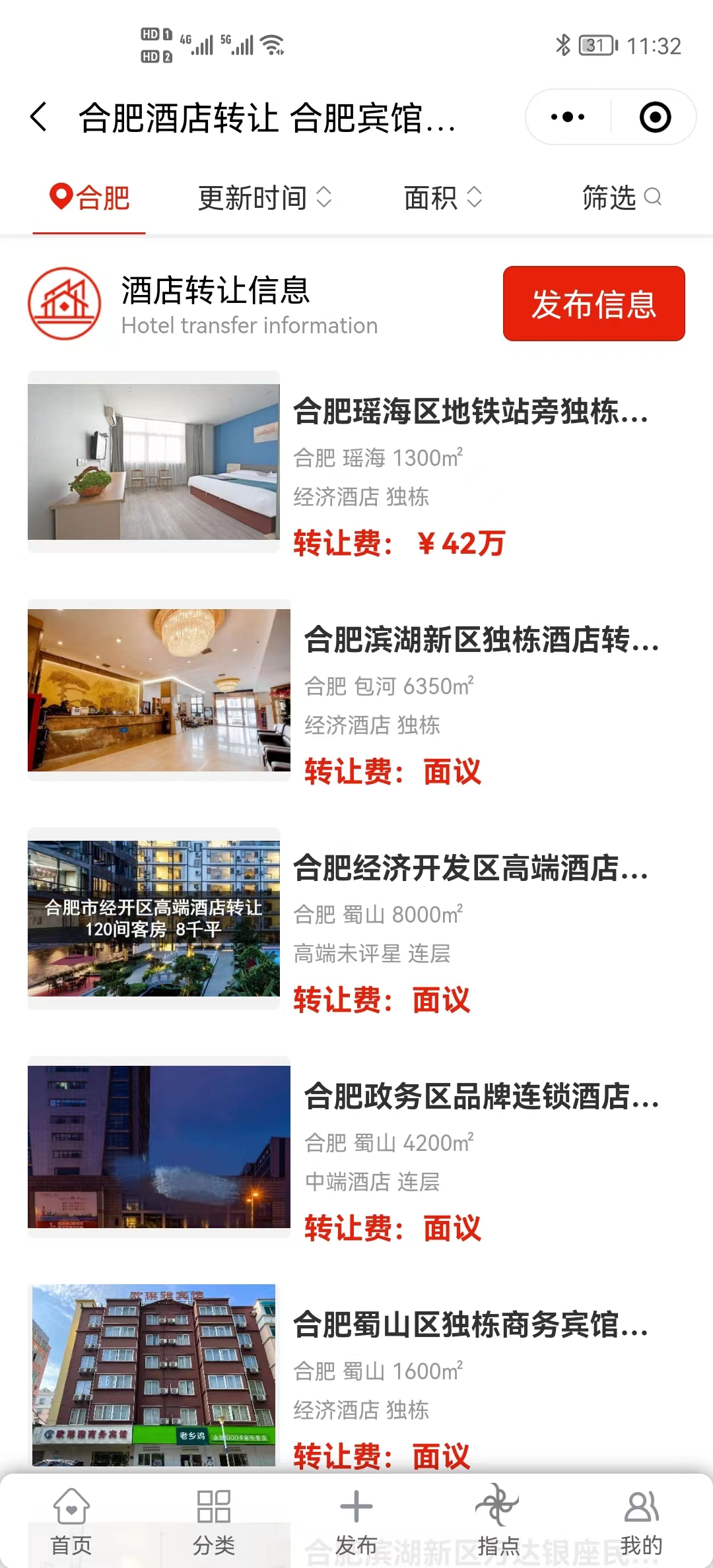Open the 合肥经济开发区高端酒店 listing
The height and width of the screenshot is (1568, 713).
click(470, 868)
